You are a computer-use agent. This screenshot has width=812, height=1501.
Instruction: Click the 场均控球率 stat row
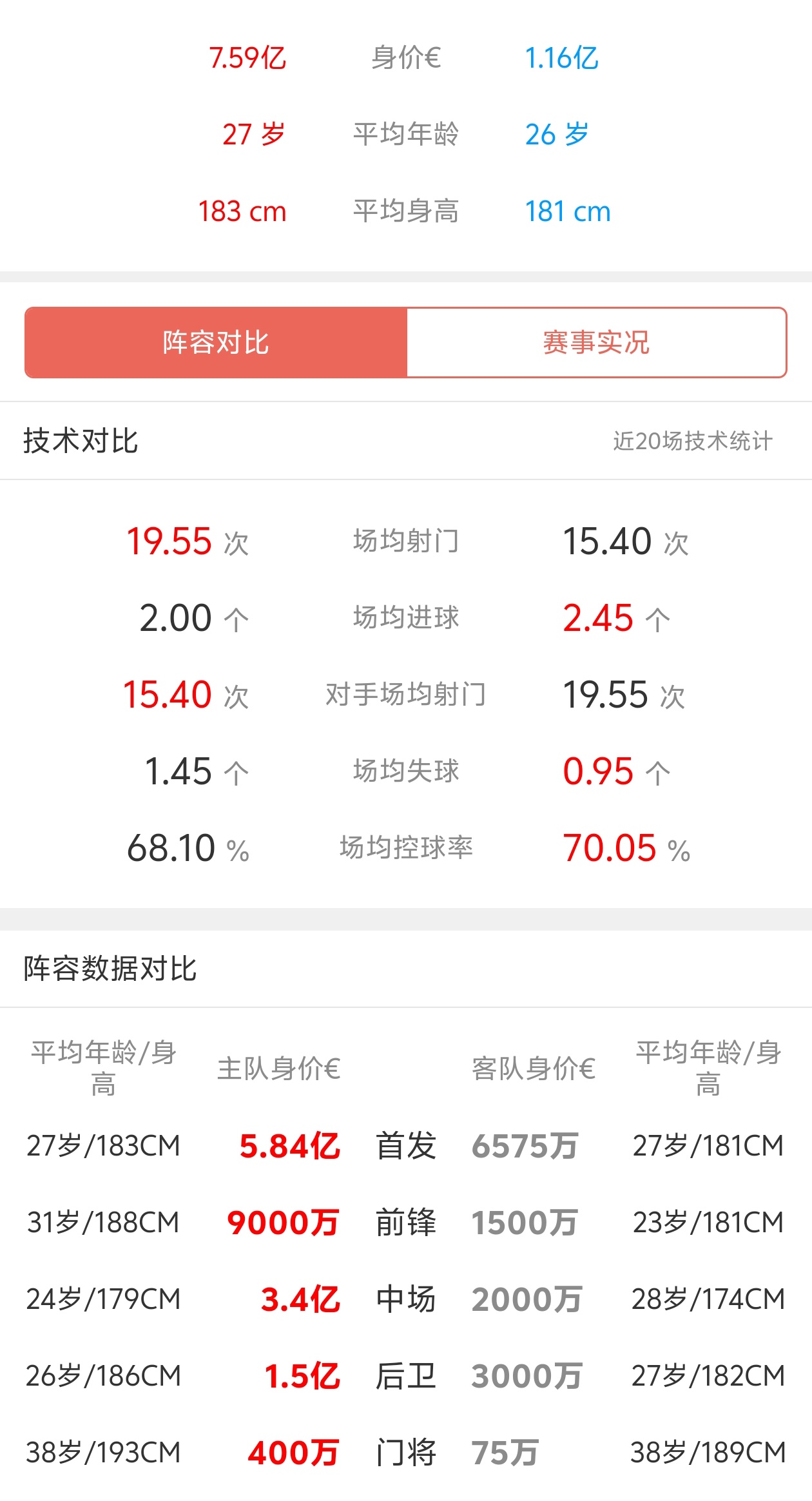pyautogui.click(x=406, y=848)
